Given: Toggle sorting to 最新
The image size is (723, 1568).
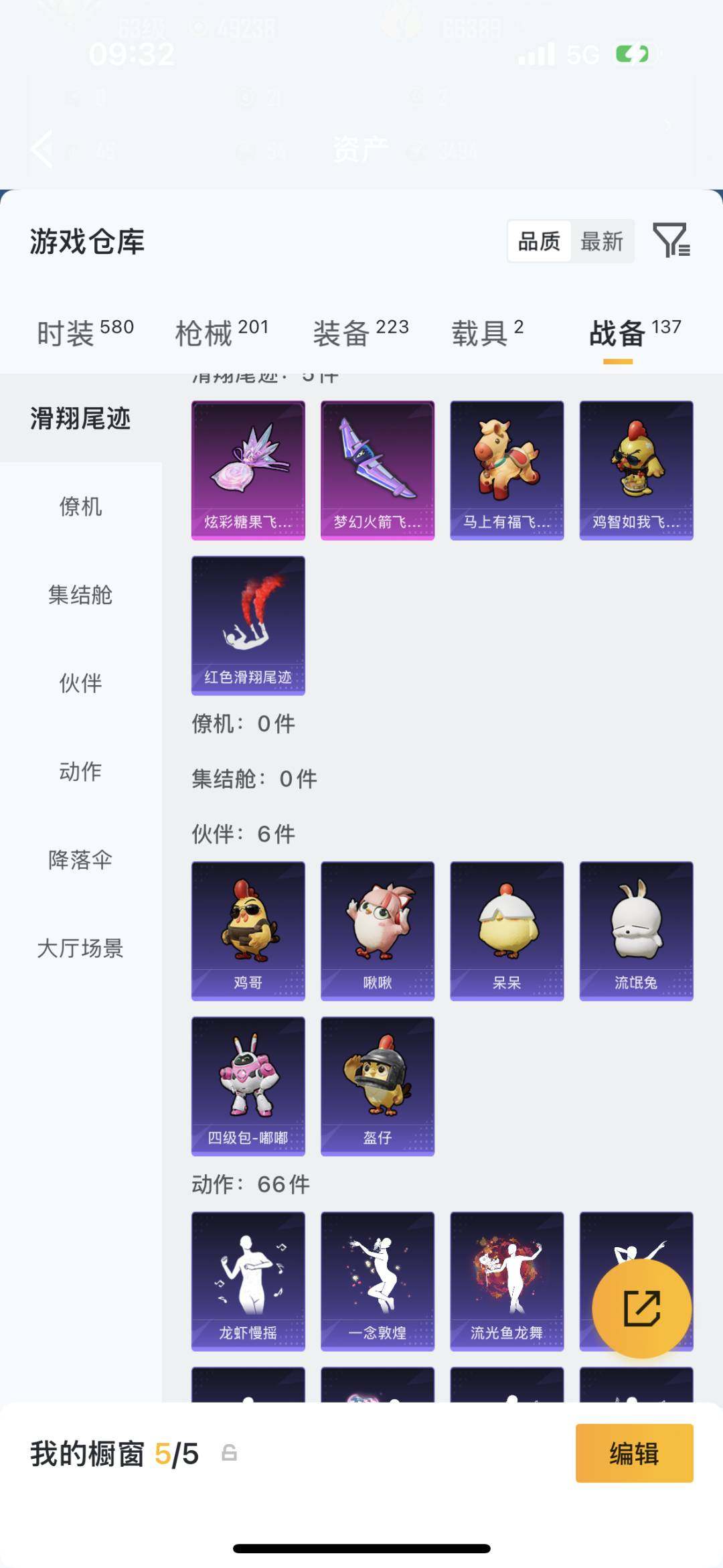Looking at the screenshot, I should coord(602,242).
